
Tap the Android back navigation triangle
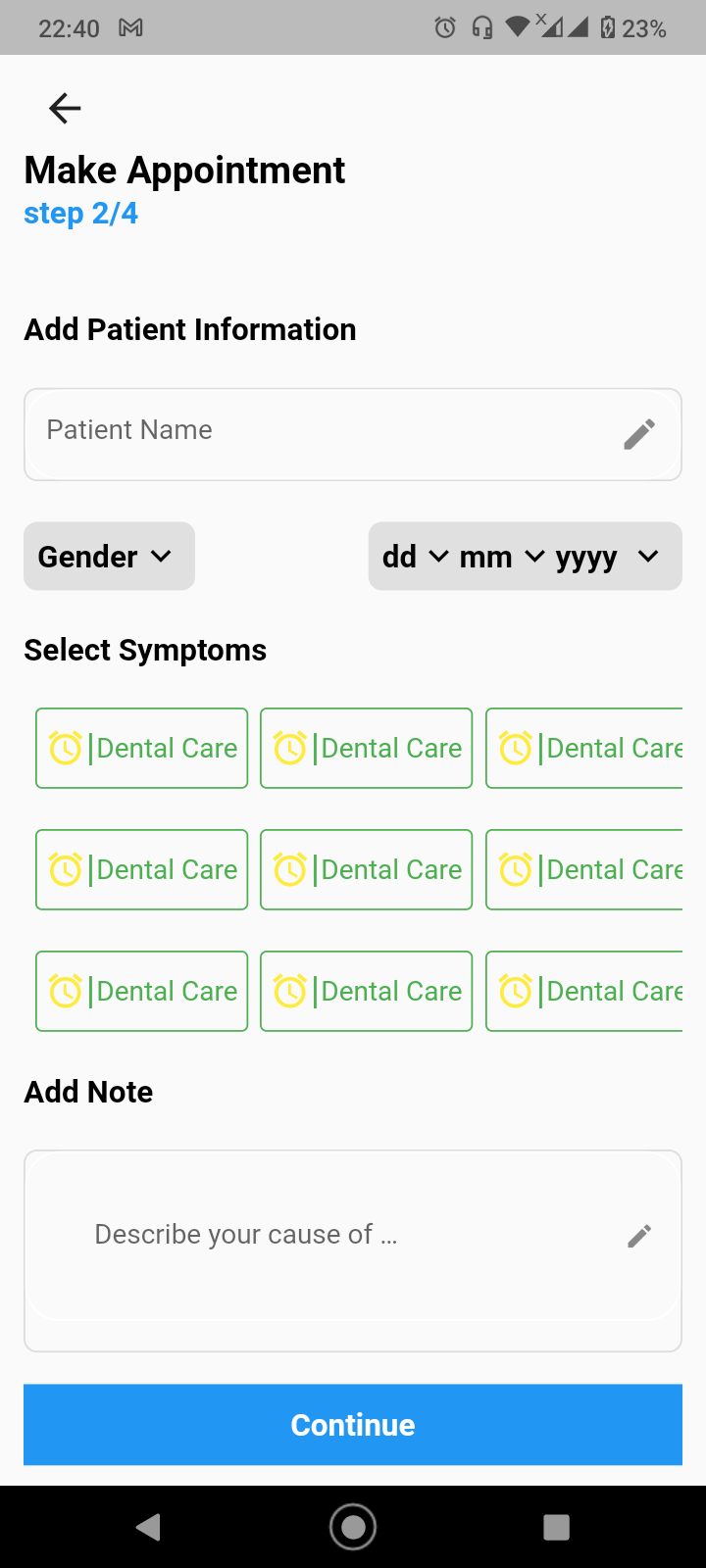coord(148,1527)
